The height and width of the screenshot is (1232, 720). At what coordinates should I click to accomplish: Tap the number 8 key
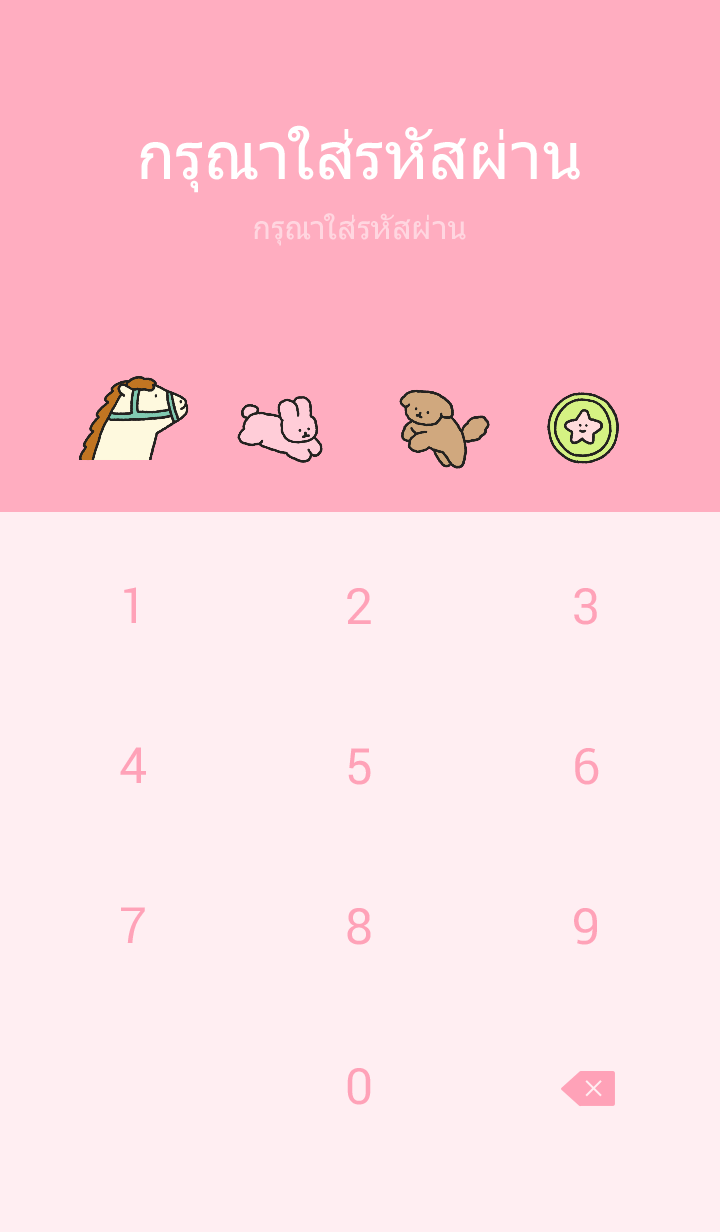359,927
